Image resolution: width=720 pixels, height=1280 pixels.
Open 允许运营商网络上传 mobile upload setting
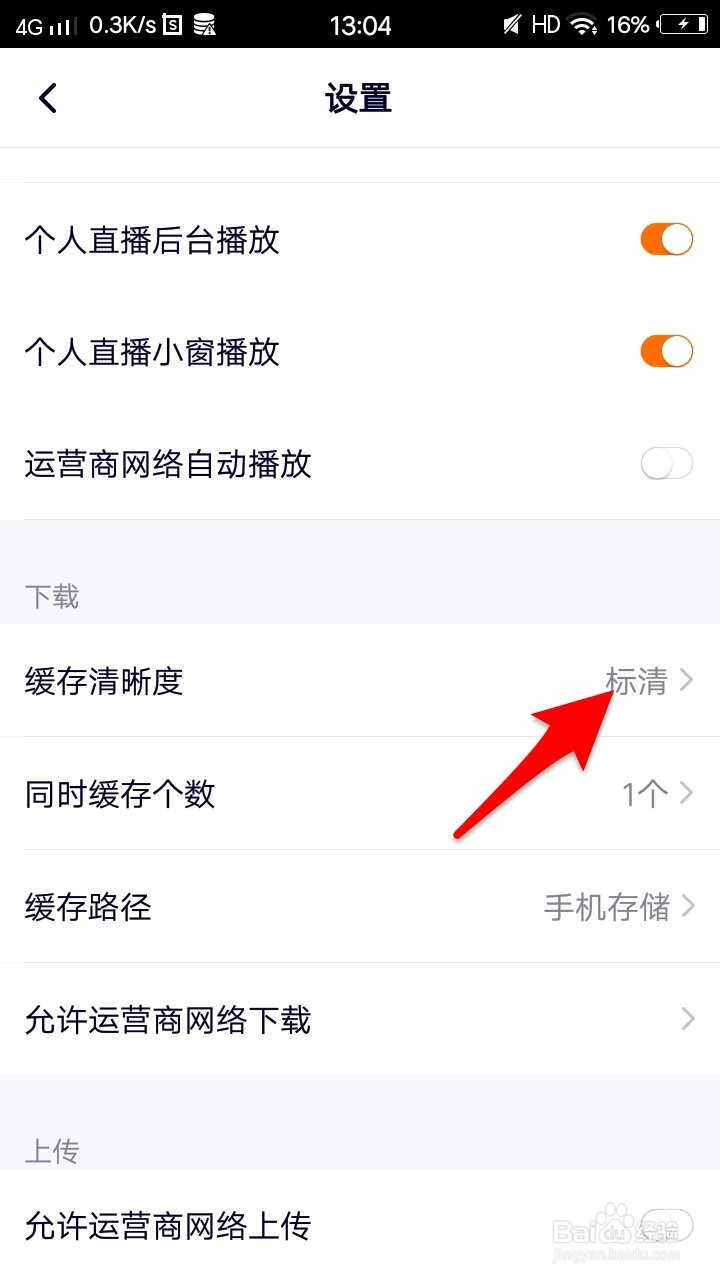click(360, 1227)
